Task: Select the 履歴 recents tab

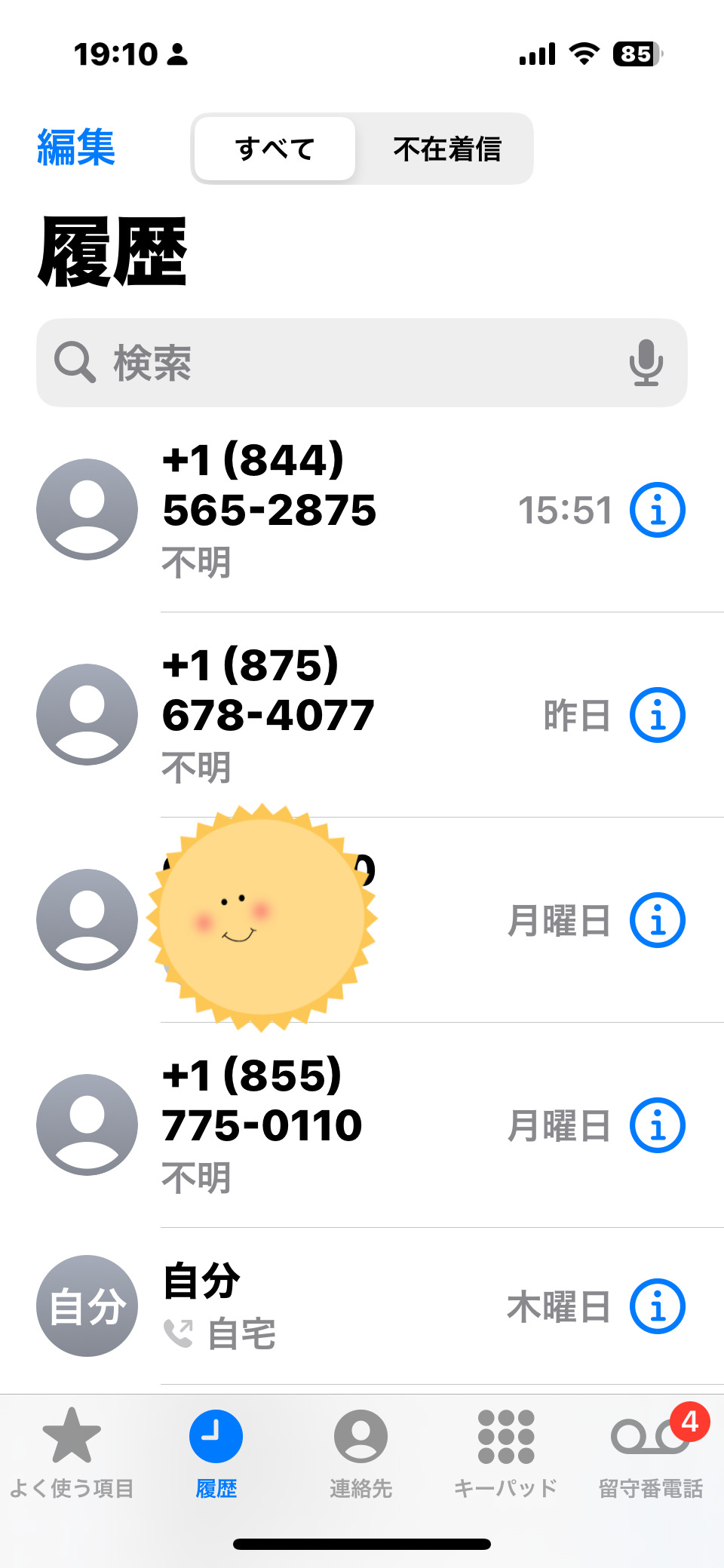Action: point(216,1453)
